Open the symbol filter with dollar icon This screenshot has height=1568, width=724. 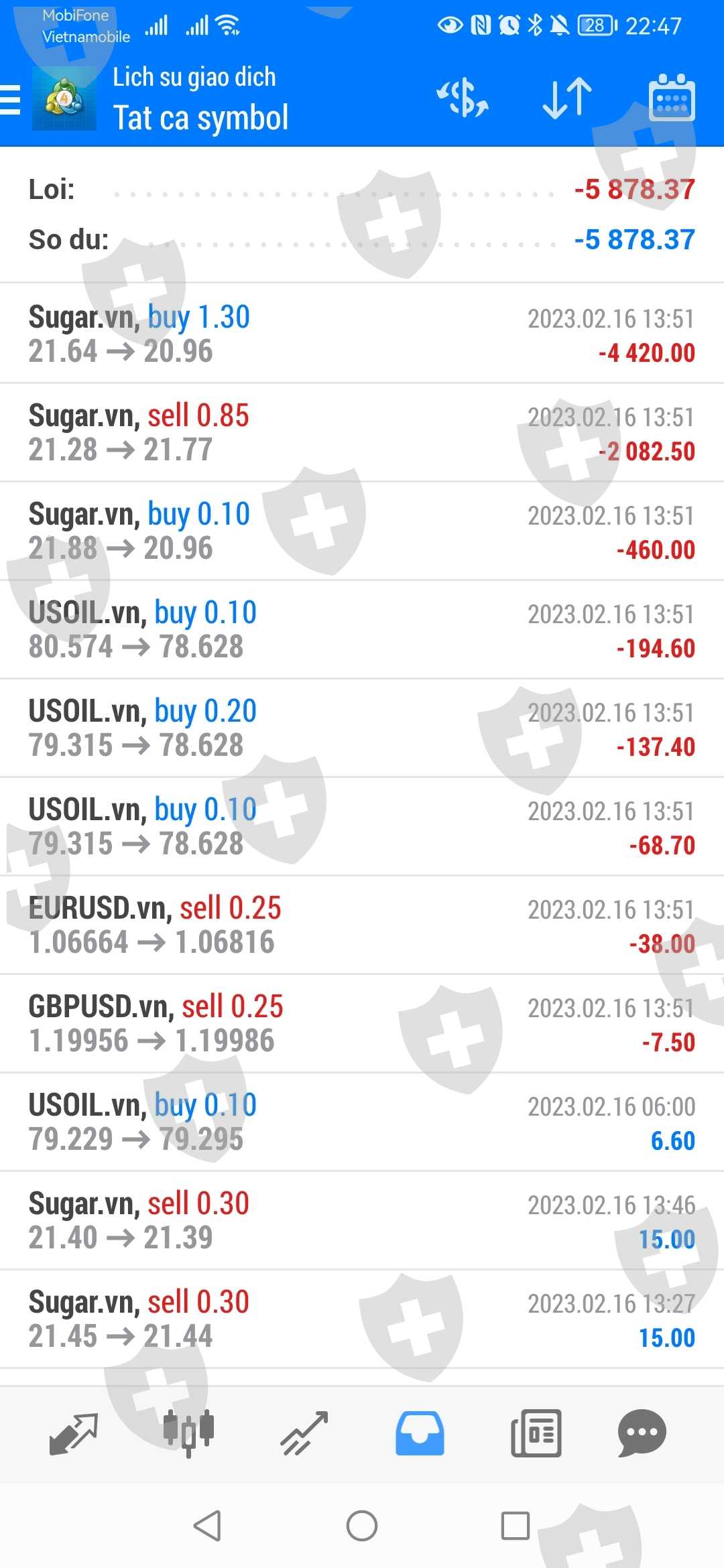coord(463,98)
